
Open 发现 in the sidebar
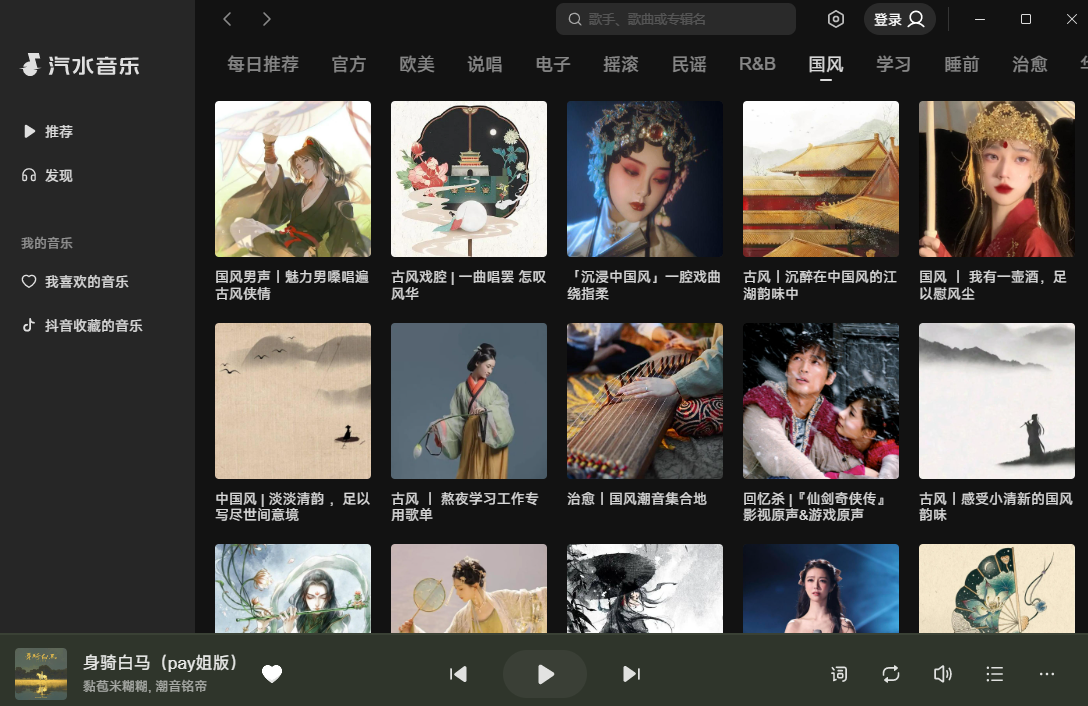tap(58, 175)
